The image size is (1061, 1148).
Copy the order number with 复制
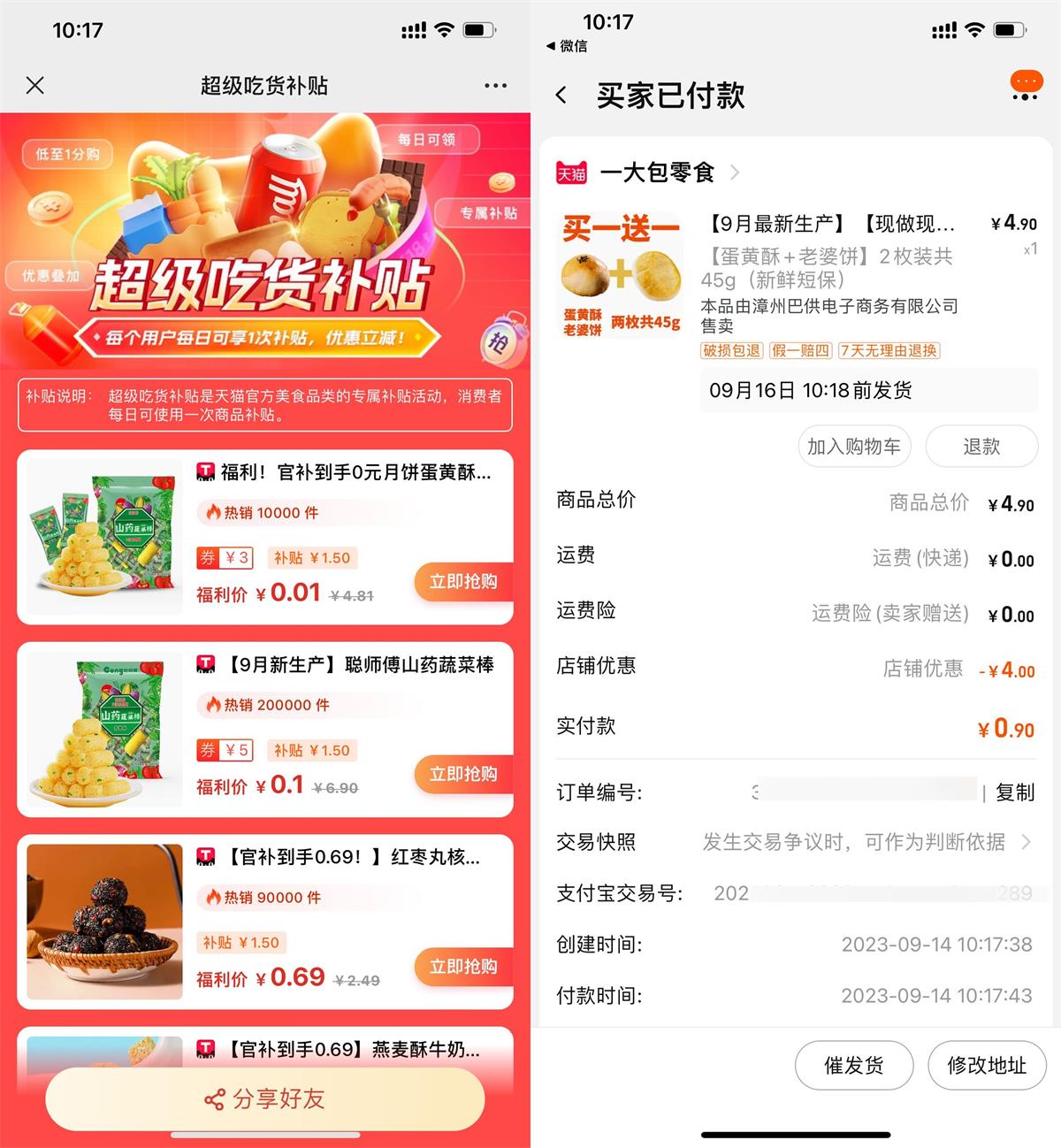click(x=1014, y=792)
